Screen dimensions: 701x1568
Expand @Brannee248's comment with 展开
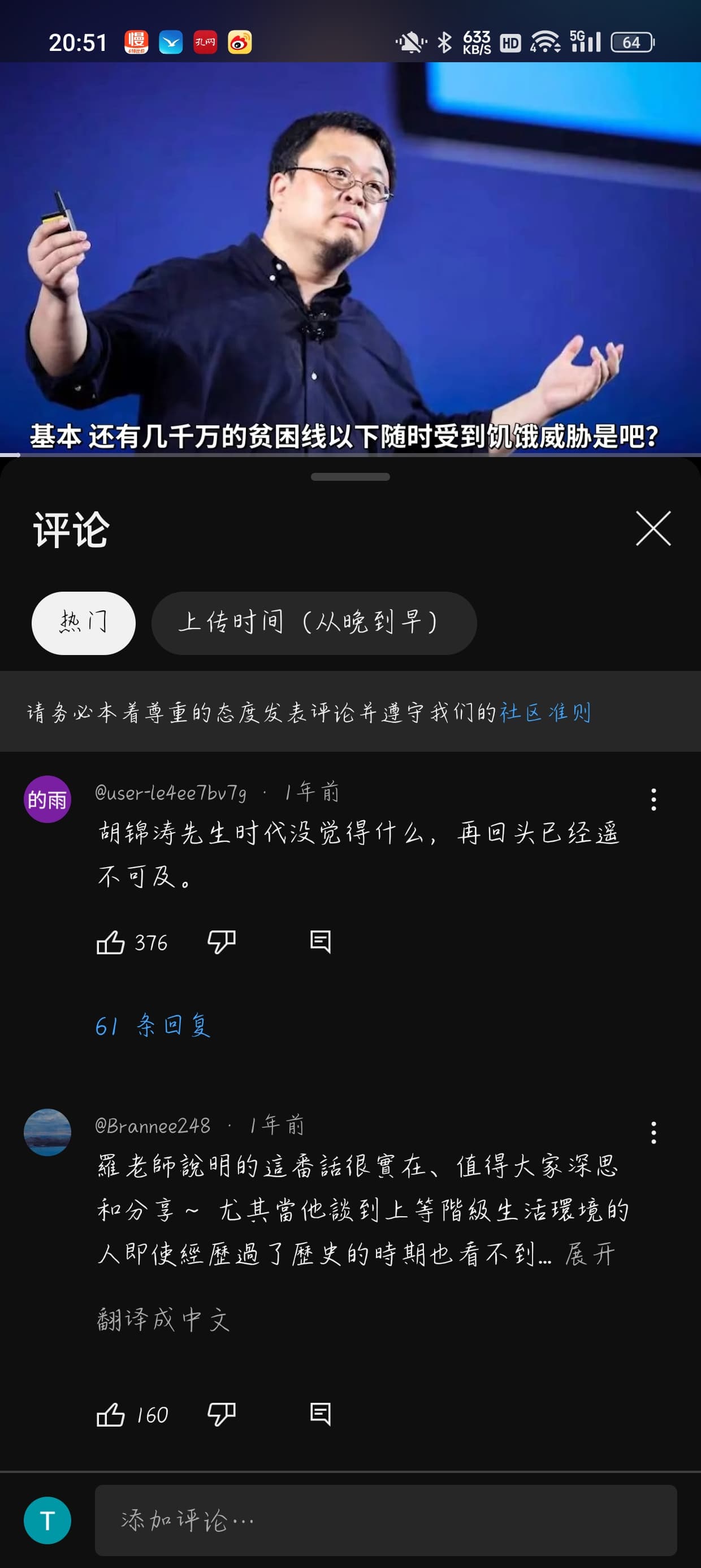[590, 1255]
